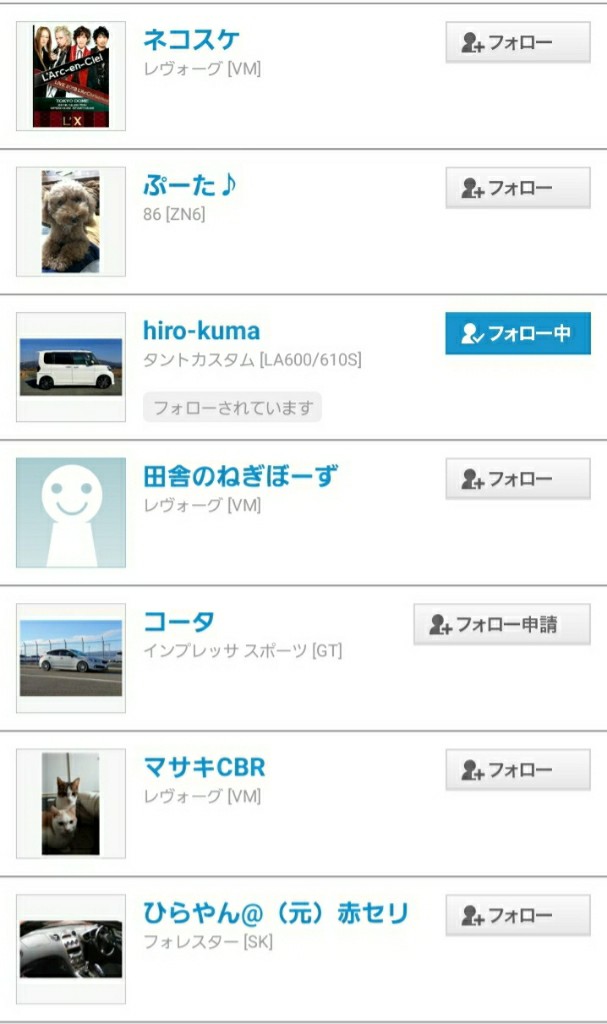
Task: Open マサキCBR profile name link
Action: (x=204, y=767)
